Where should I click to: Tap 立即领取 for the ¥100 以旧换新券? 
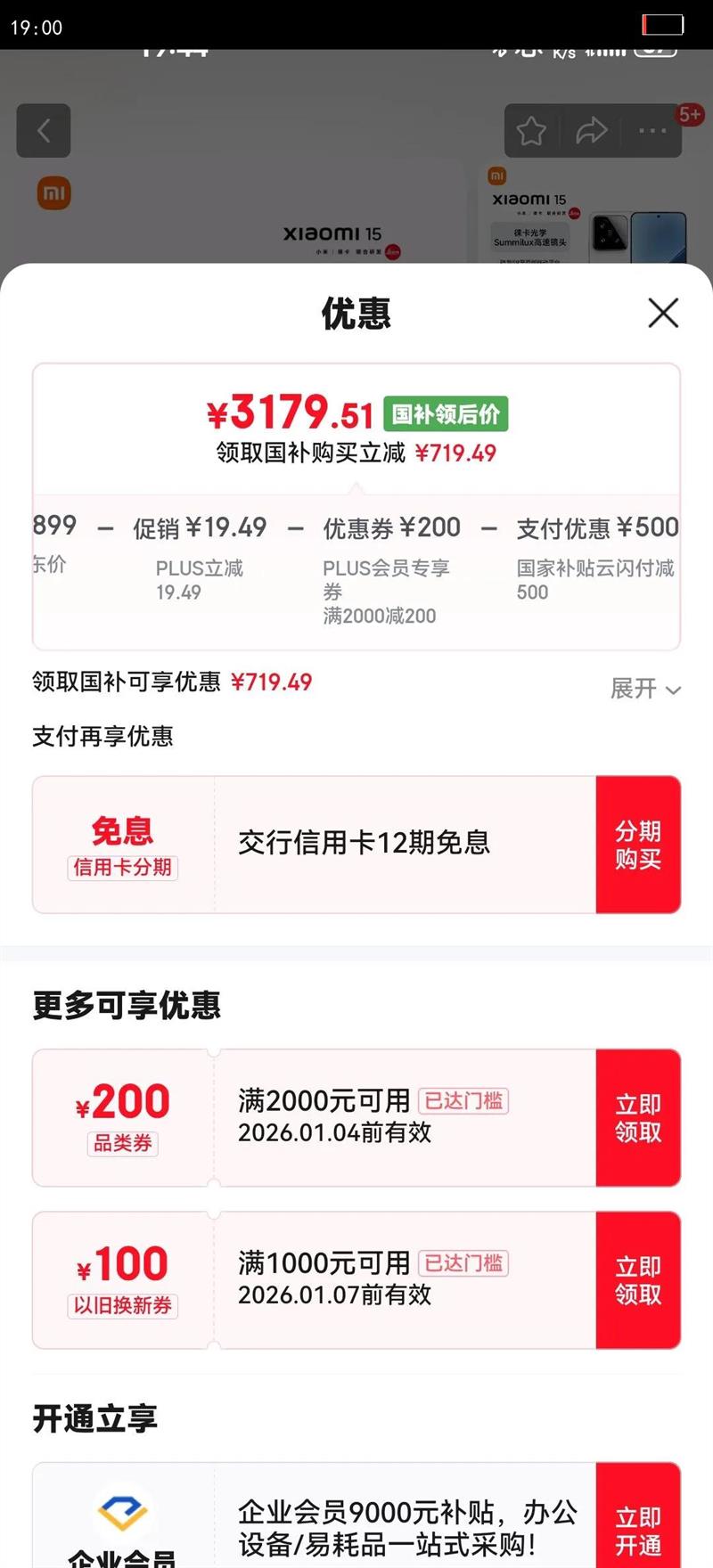[637, 1279]
